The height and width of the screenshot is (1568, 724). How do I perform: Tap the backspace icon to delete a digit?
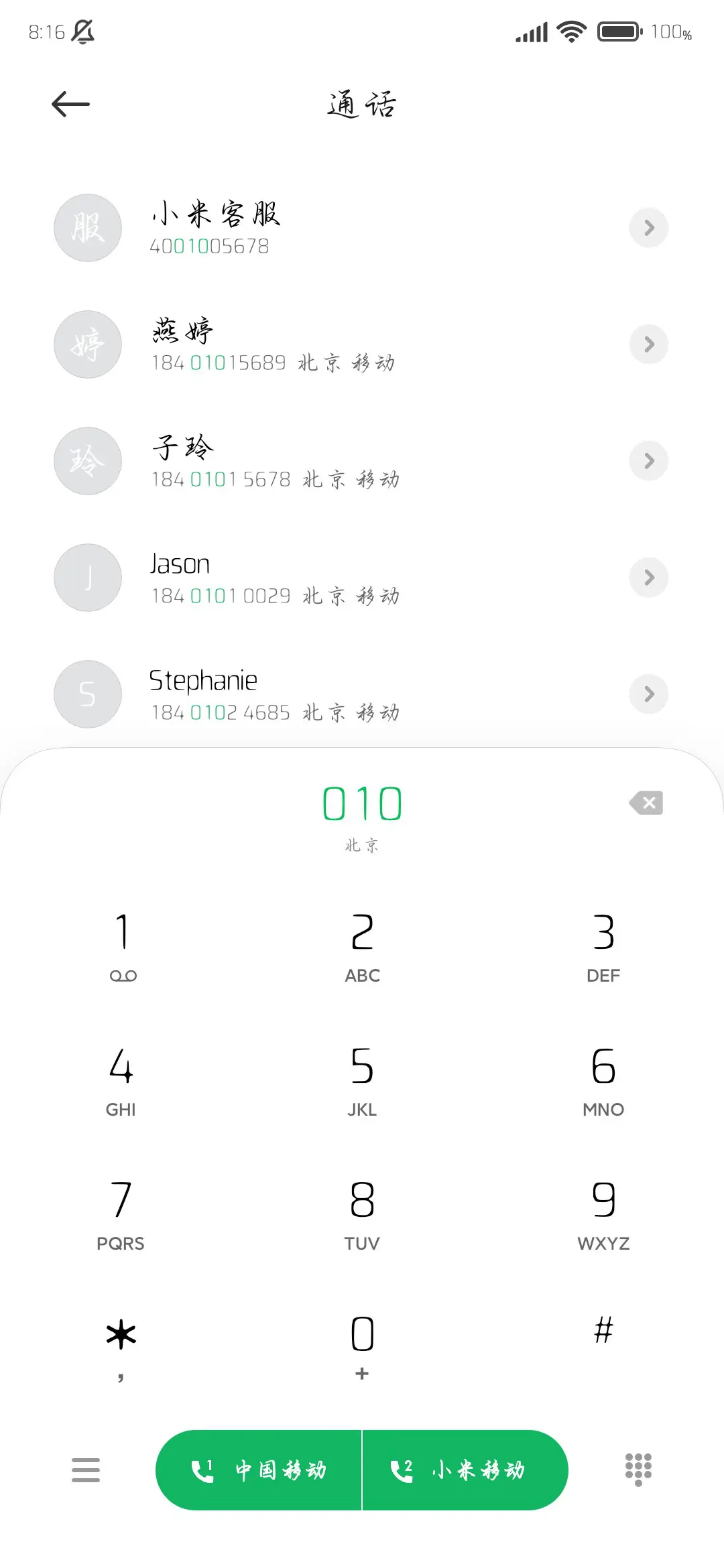646,803
